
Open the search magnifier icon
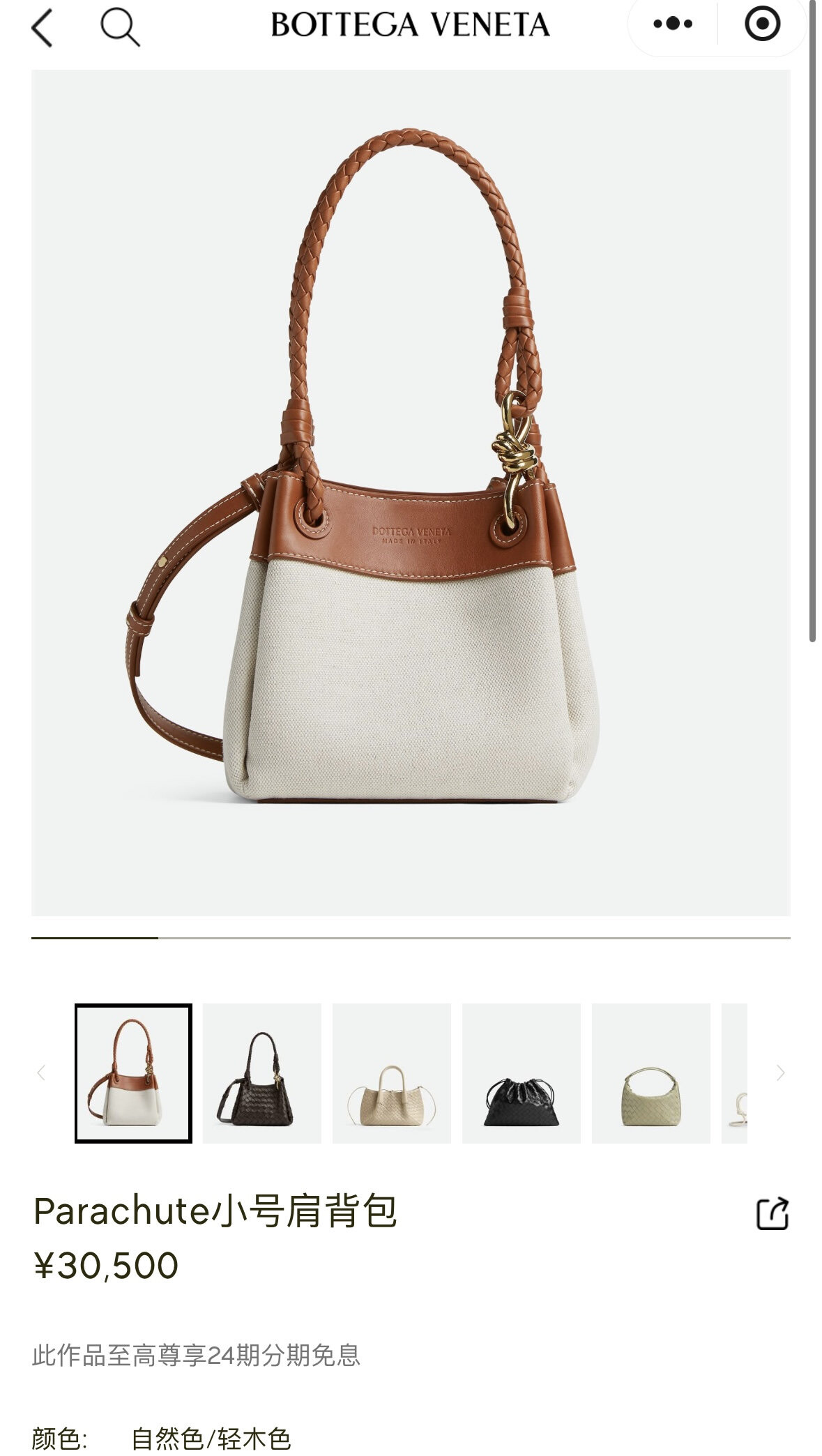click(120, 27)
